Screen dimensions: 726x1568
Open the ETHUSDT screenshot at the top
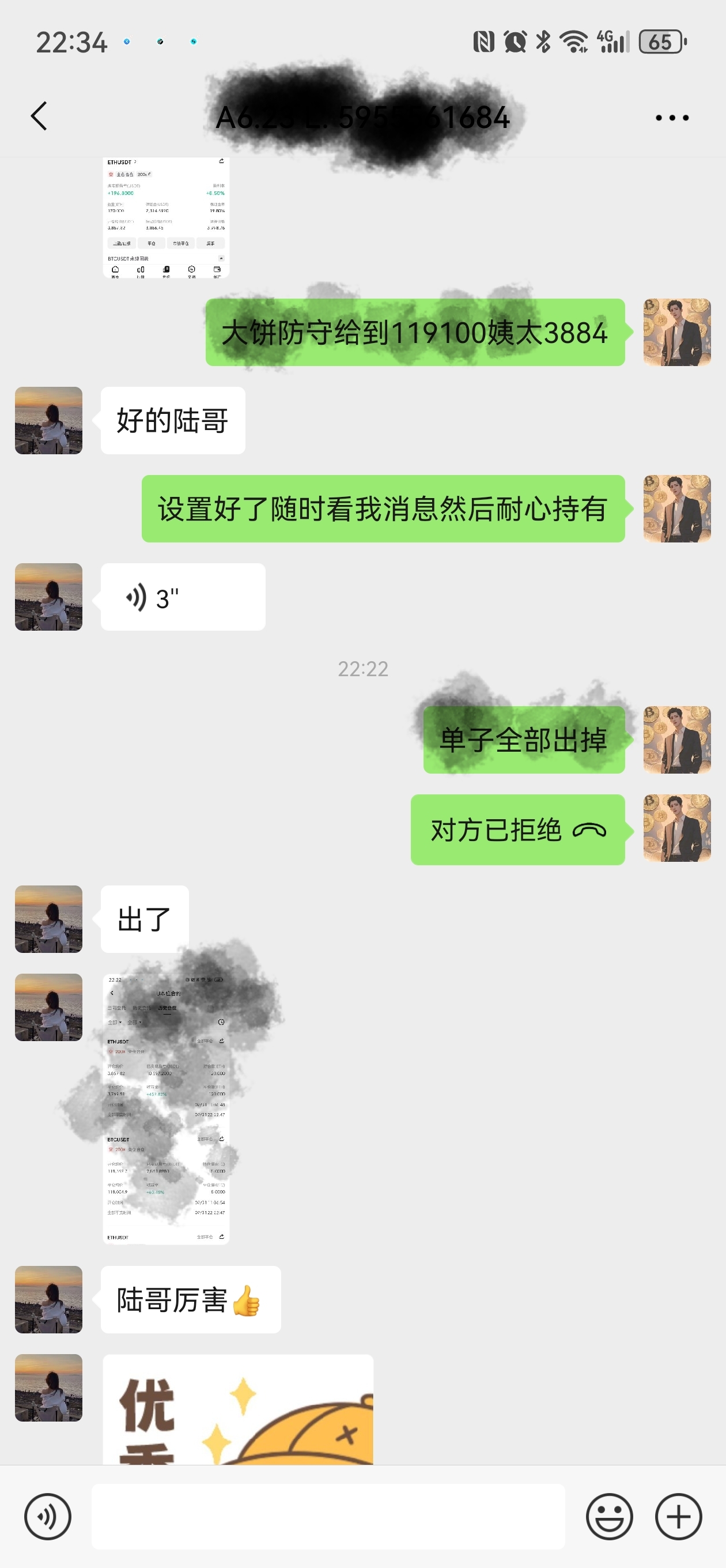(x=166, y=217)
